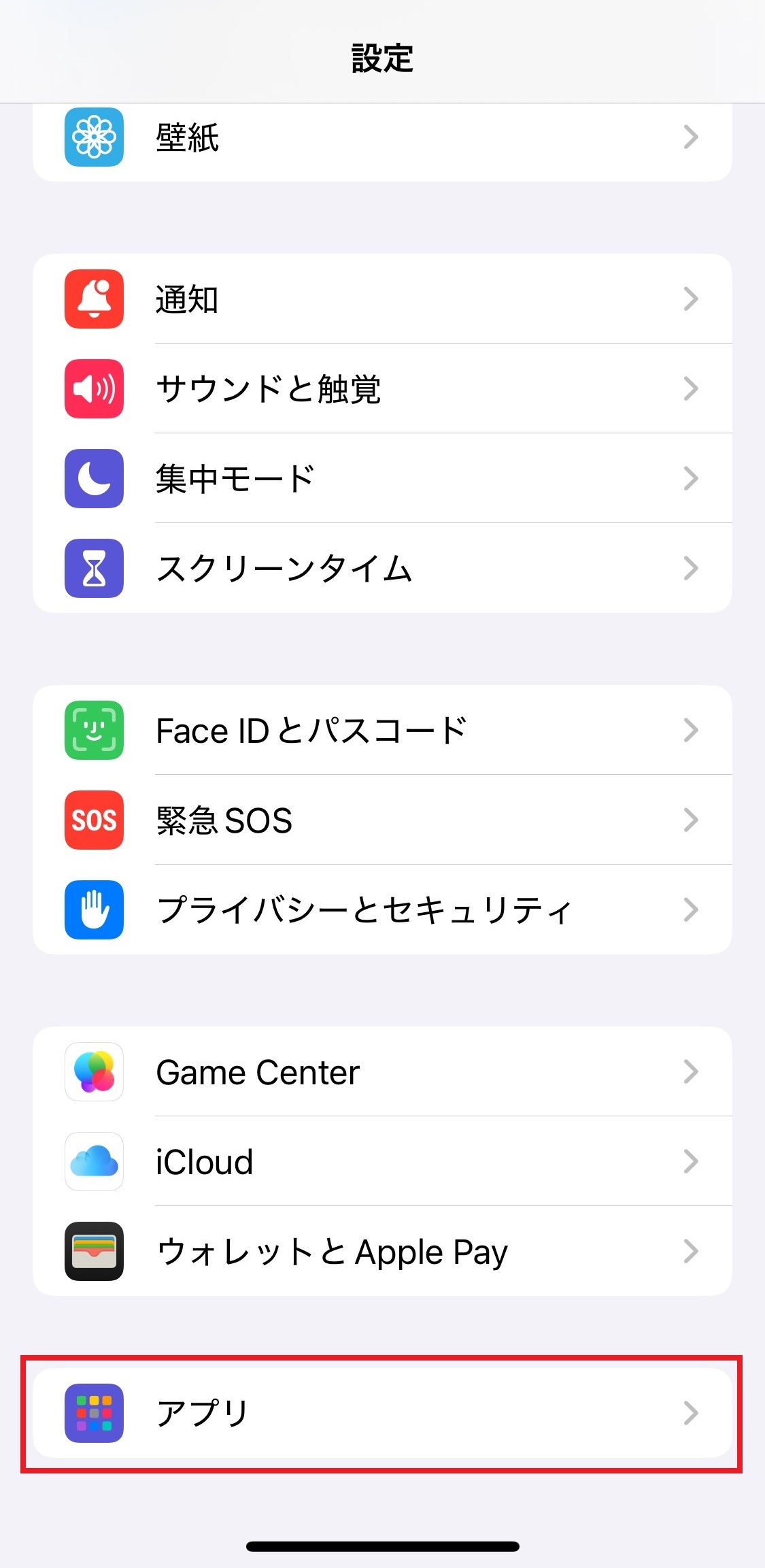This screenshot has width=765, height=1568.
Task: View スクリーンタイム screen time
Action: pos(381,569)
